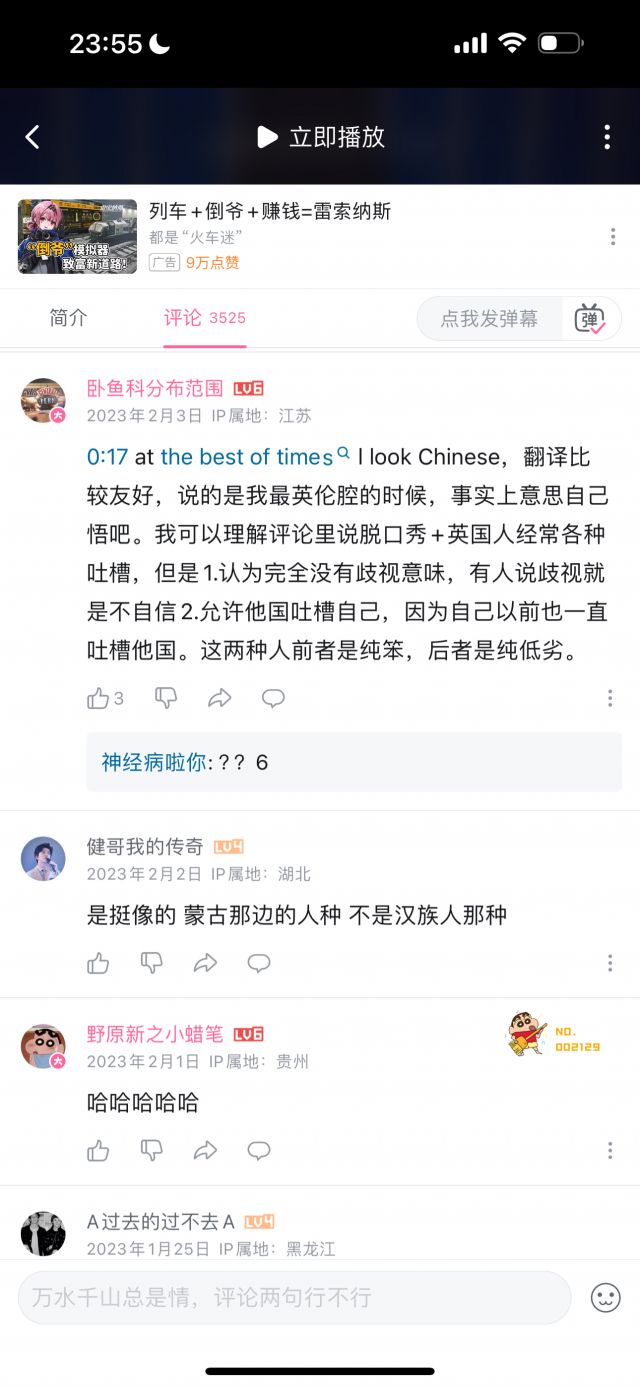Open options menu for the ad card
Viewport: 640px width, 1387px height.
click(612, 236)
